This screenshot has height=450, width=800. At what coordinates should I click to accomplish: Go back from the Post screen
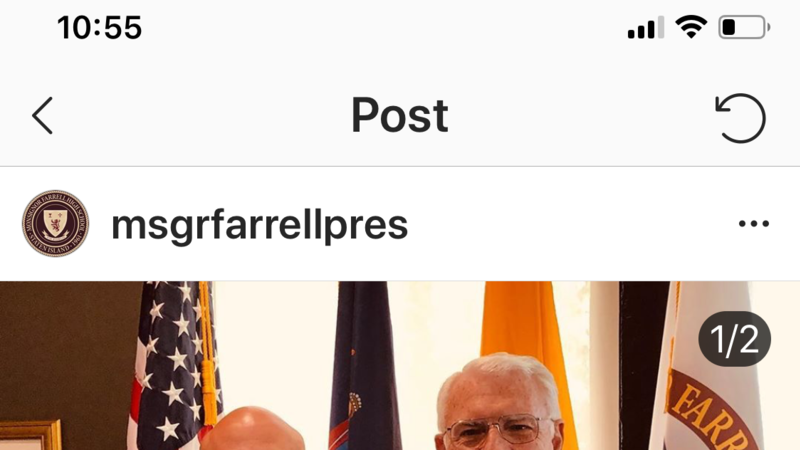42,117
